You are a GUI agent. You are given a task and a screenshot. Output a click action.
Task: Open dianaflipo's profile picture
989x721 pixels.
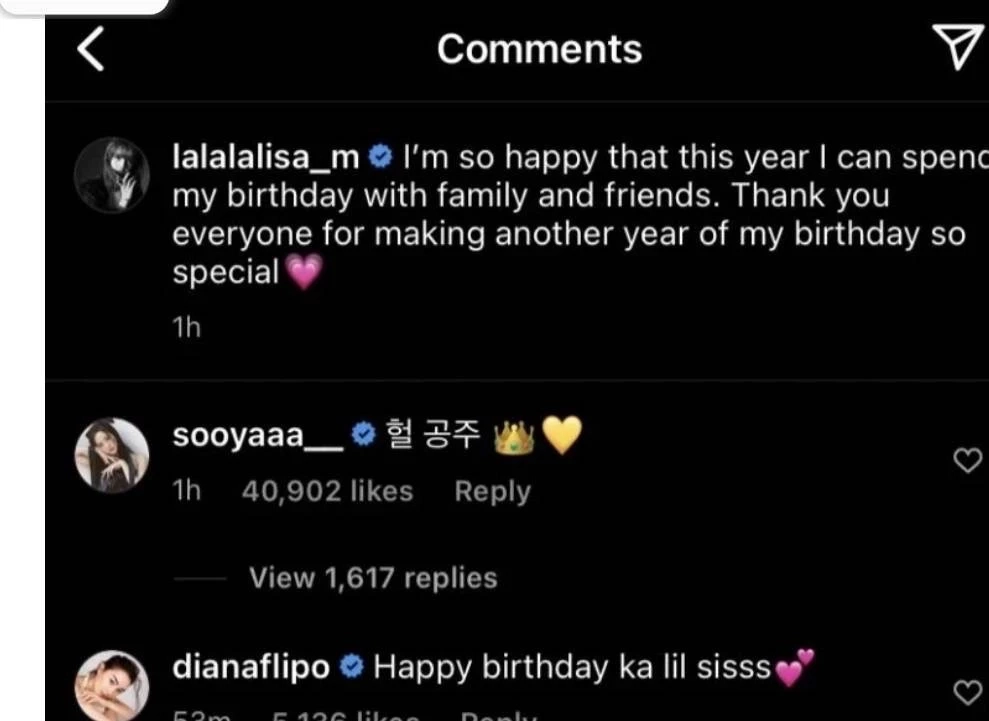[x=112, y=686]
